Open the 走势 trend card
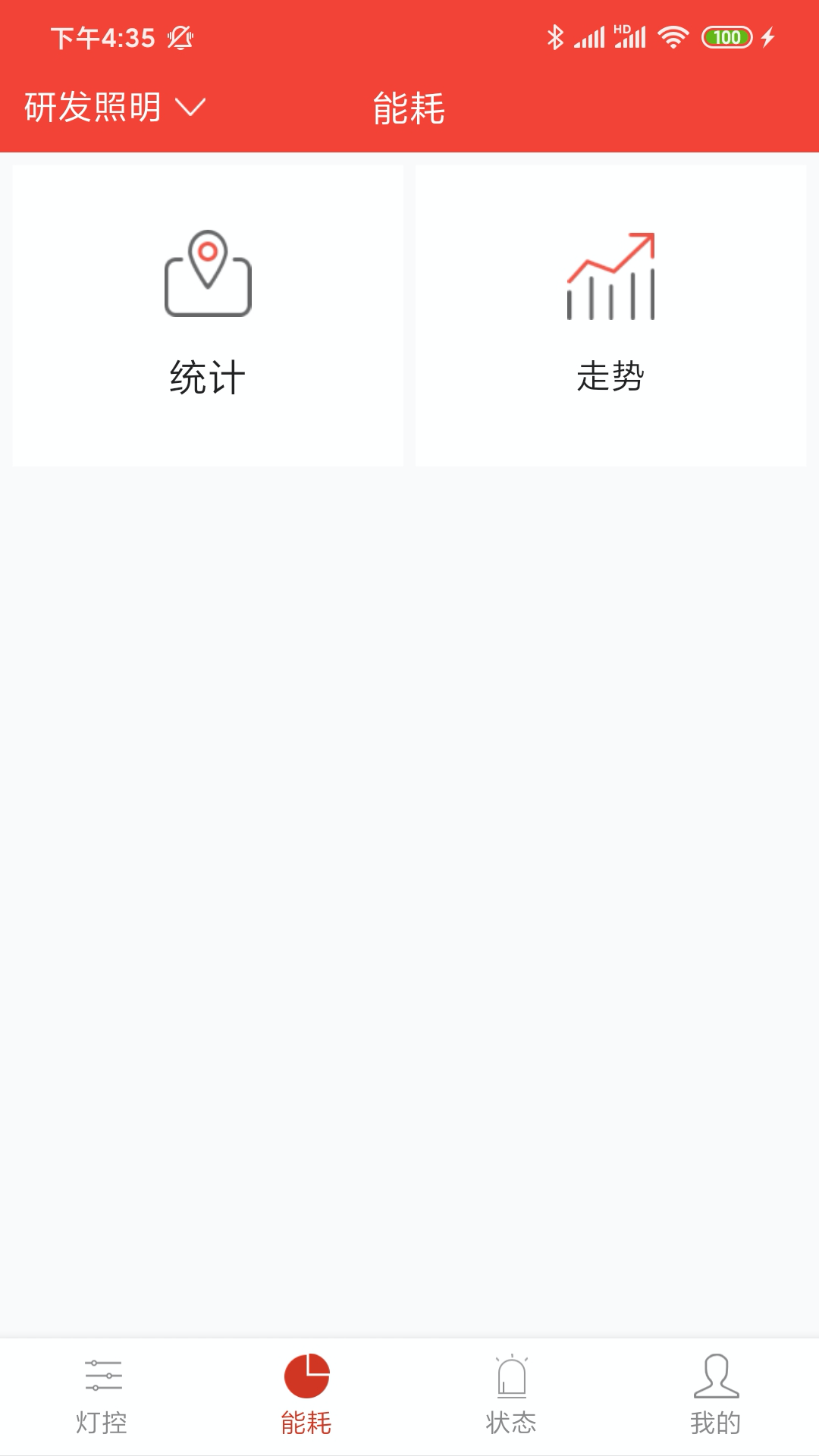Viewport: 819px width, 1456px height. [x=611, y=315]
